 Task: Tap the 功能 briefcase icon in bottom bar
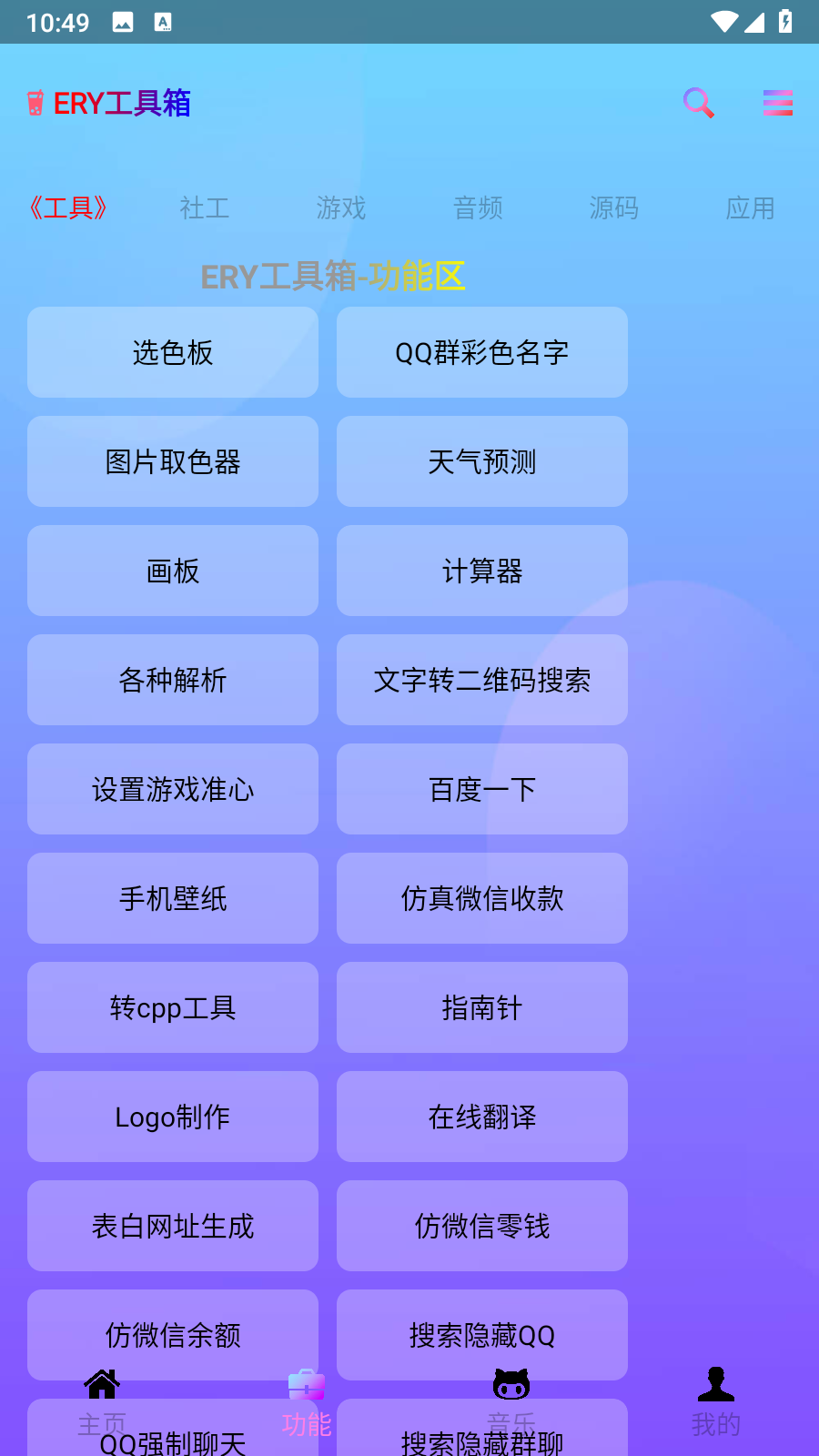pos(307,1384)
